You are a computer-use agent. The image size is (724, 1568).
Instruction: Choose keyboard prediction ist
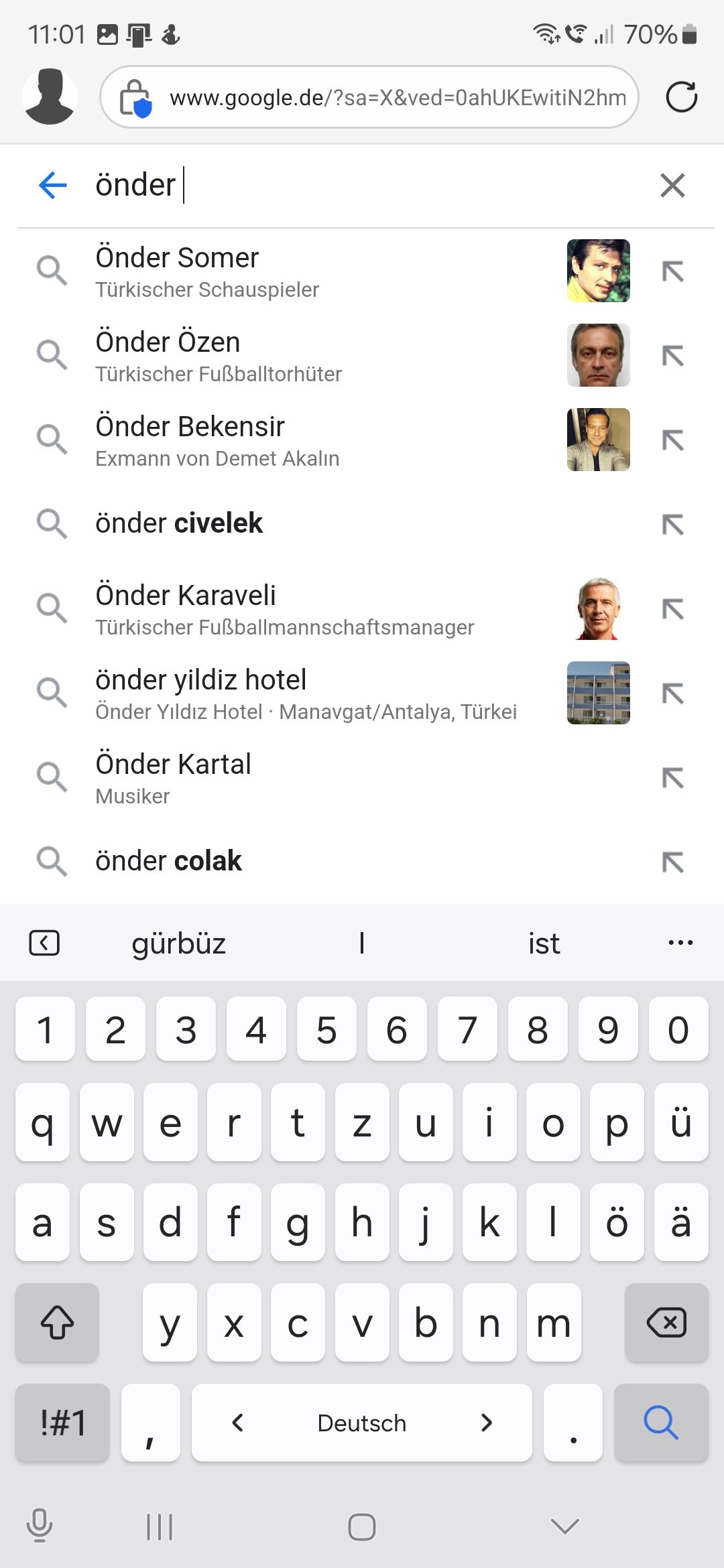544,943
